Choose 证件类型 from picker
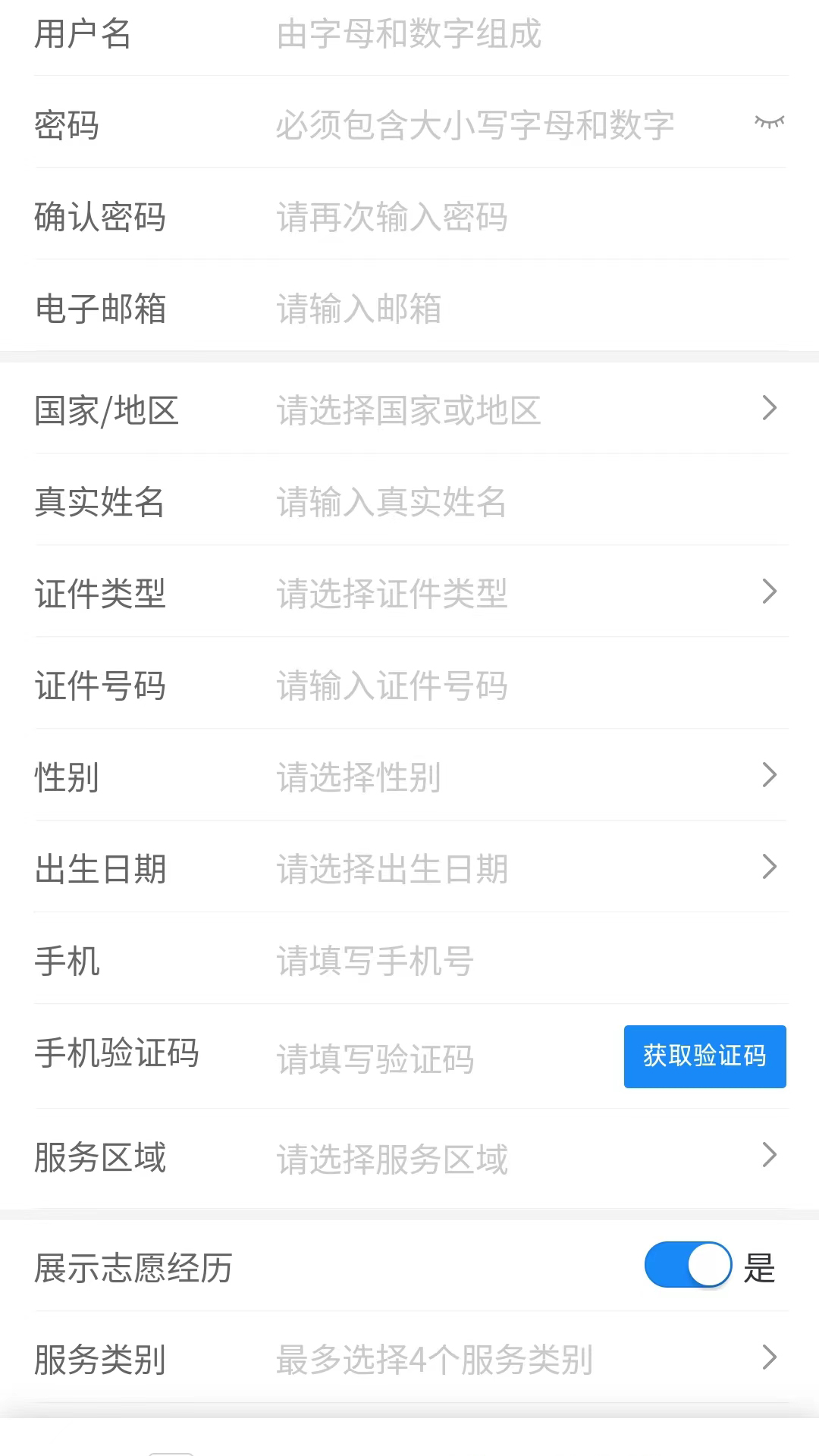This screenshot has height=1456, width=819. click(523, 594)
